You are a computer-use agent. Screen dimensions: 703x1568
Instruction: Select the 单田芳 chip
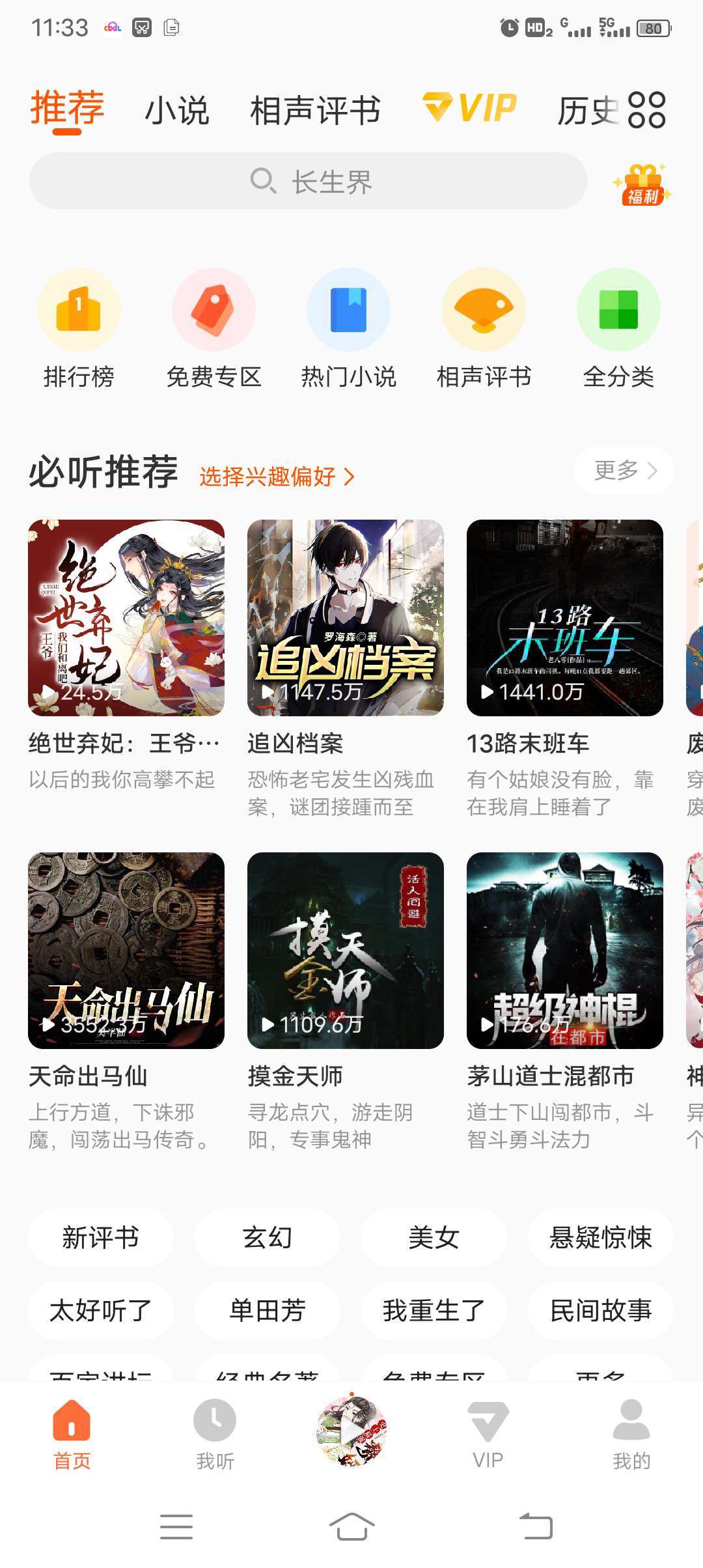point(267,1310)
